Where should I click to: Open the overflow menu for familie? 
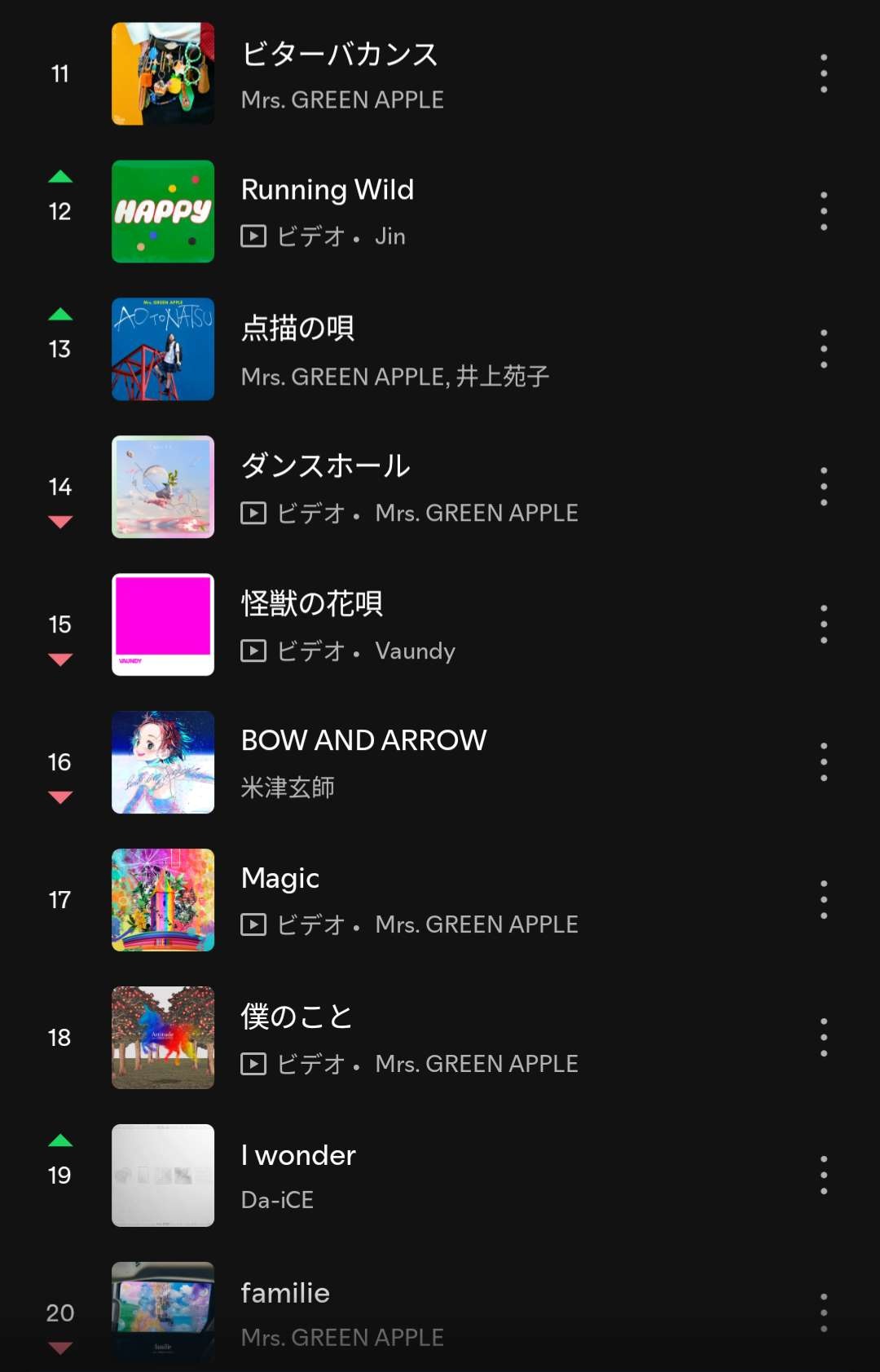[x=824, y=1314]
